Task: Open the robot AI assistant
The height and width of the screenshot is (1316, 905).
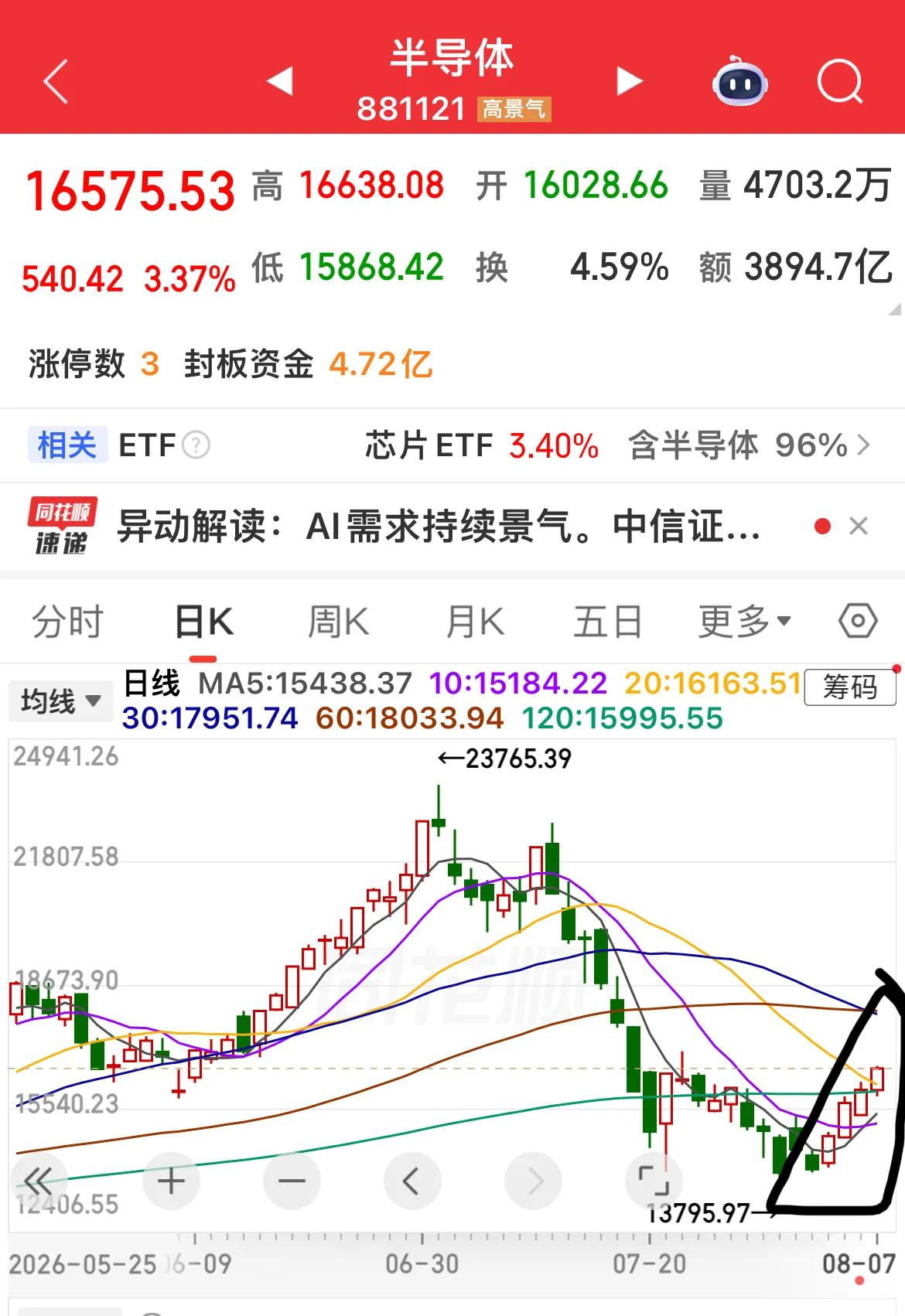Action: pyautogui.click(x=739, y=81)
